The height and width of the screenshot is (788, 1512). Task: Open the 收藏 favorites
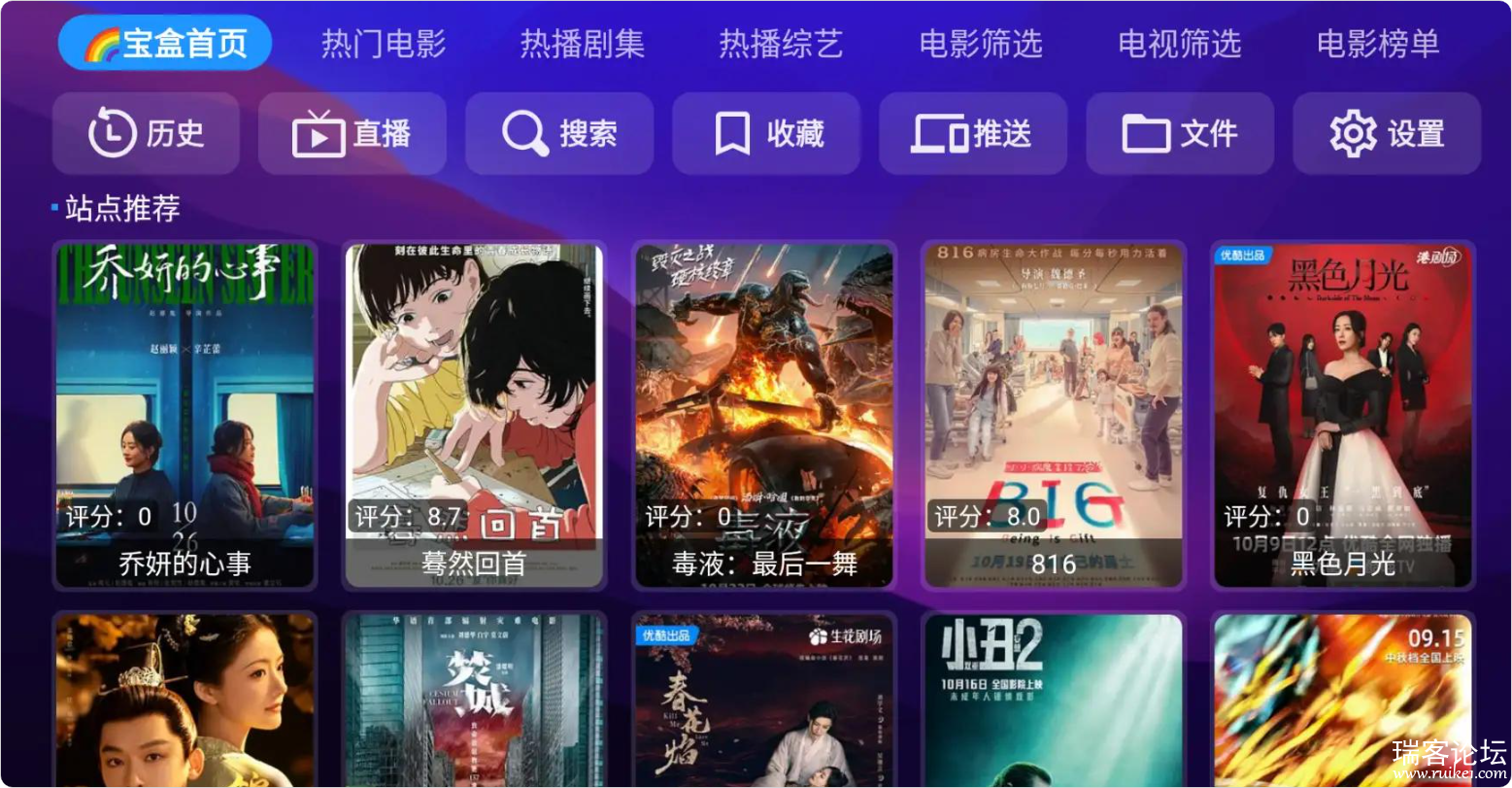coord(766,133)
